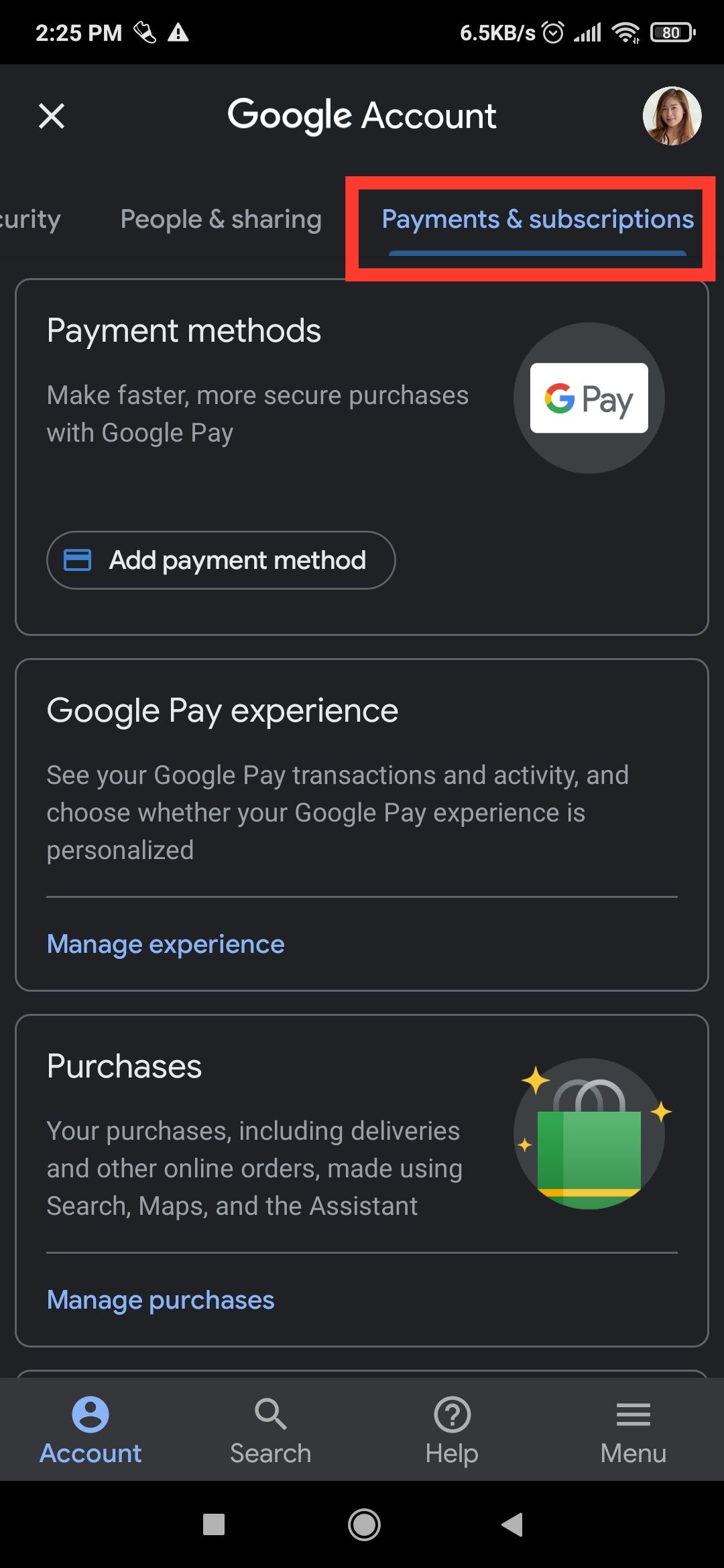The width and height of the screenshot is (724, 1568).
Task: Open the profile picture avatar
Action: click(x=672, y=116)
